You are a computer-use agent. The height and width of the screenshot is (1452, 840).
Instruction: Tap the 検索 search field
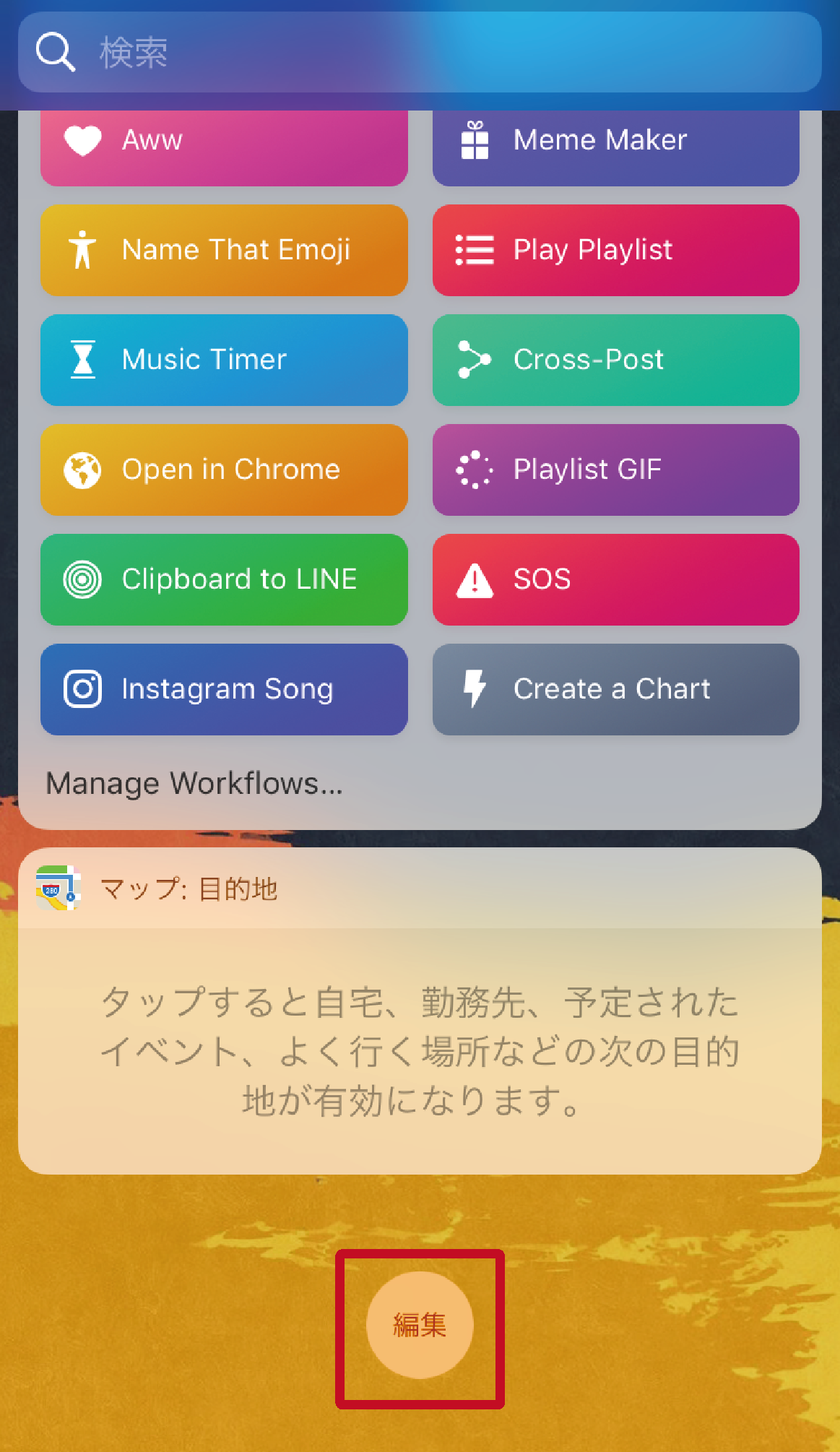point(419,52)
